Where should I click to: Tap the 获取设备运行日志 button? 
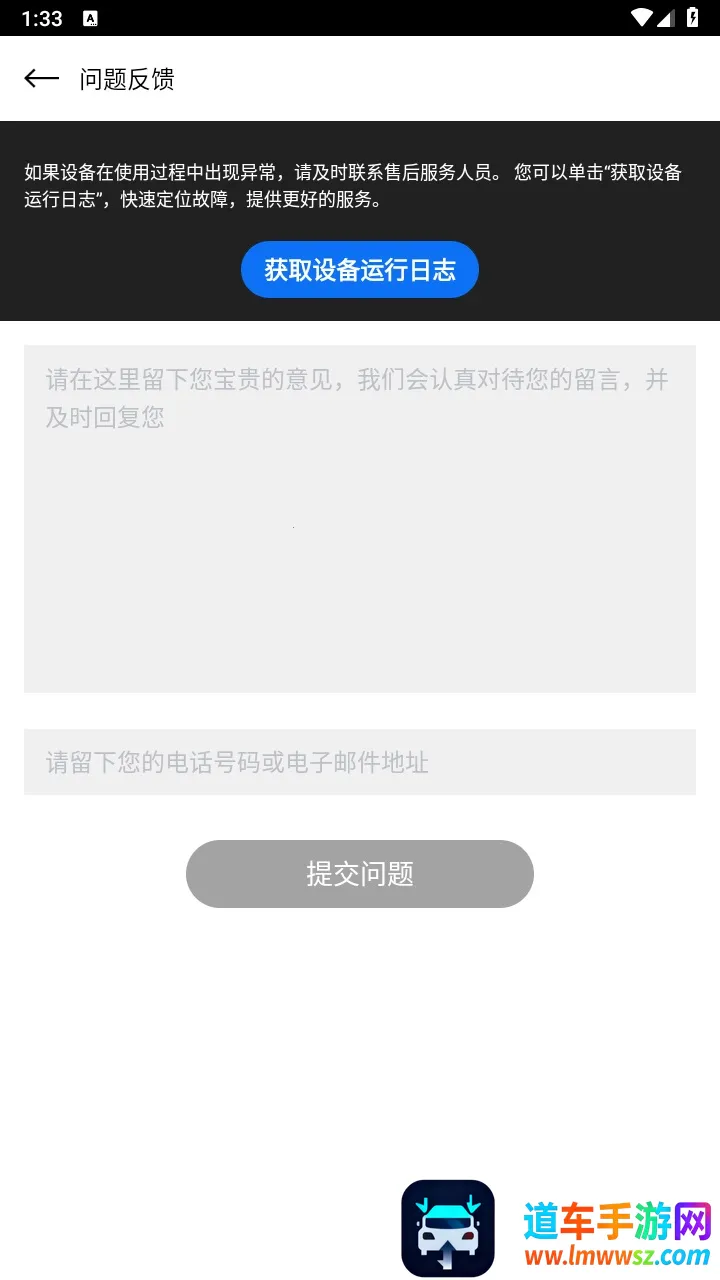coord(360,270)
